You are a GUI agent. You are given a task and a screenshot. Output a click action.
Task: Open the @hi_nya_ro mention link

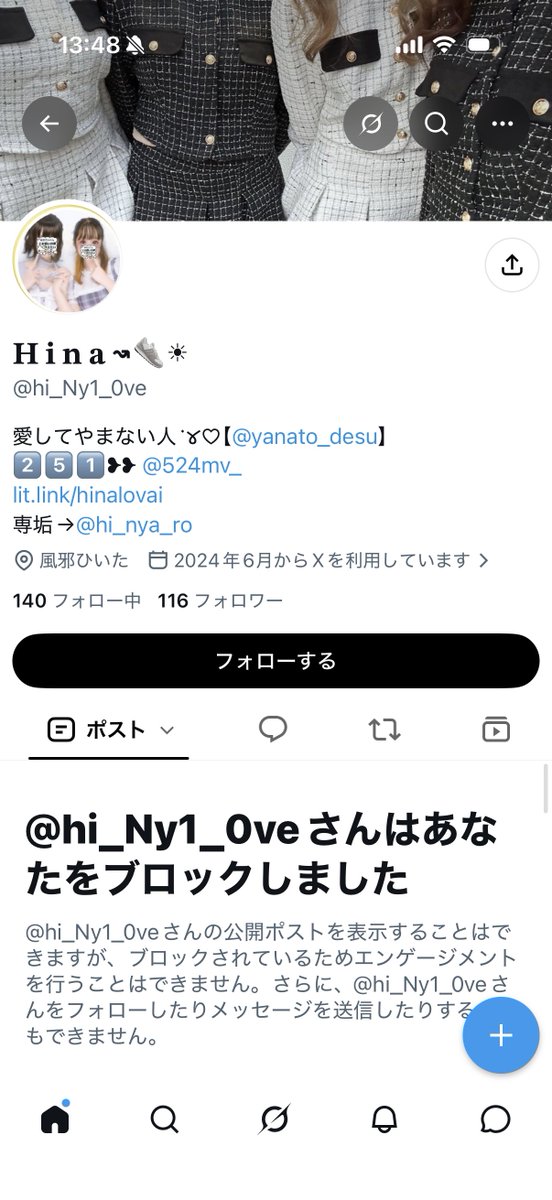[134, 525]
